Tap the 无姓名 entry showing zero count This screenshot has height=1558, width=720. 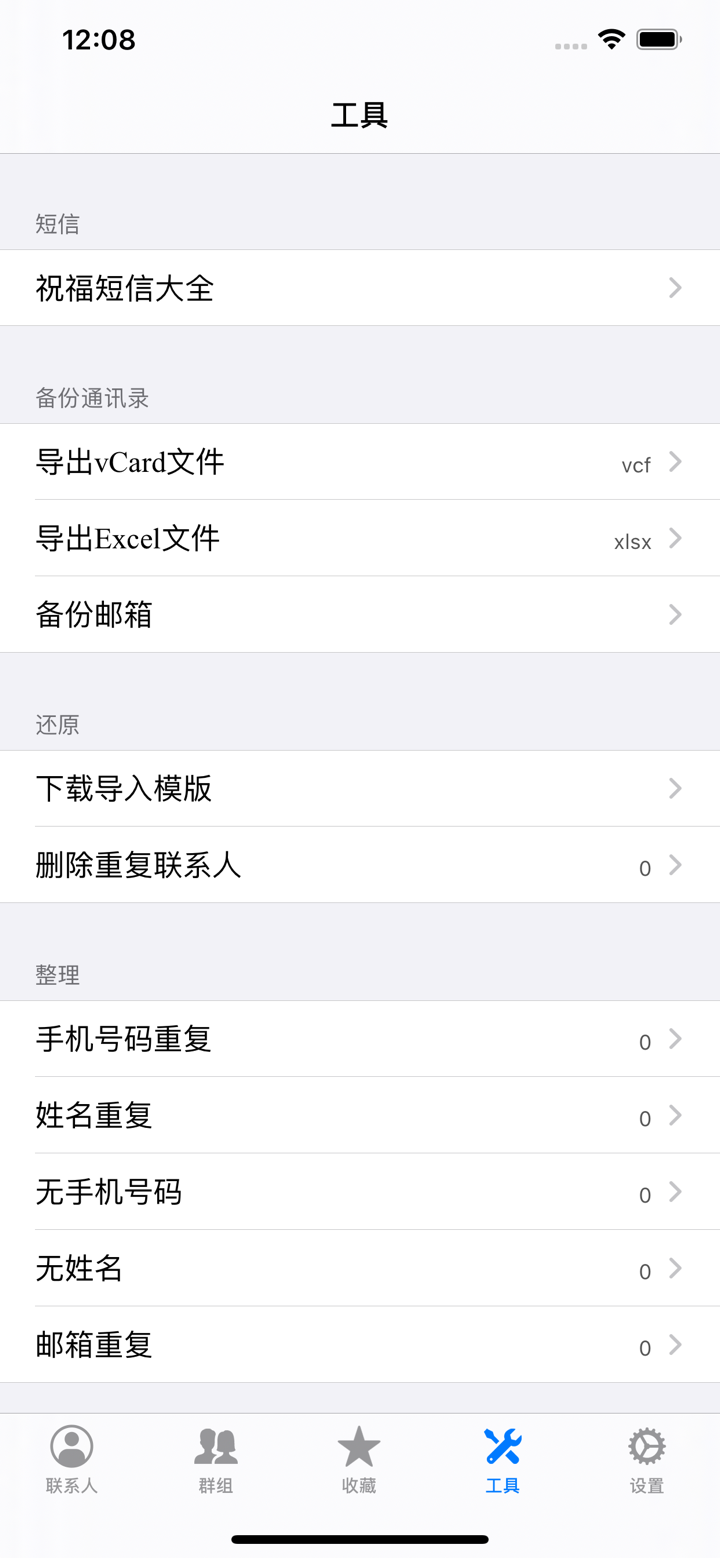tap(360, 1268)
